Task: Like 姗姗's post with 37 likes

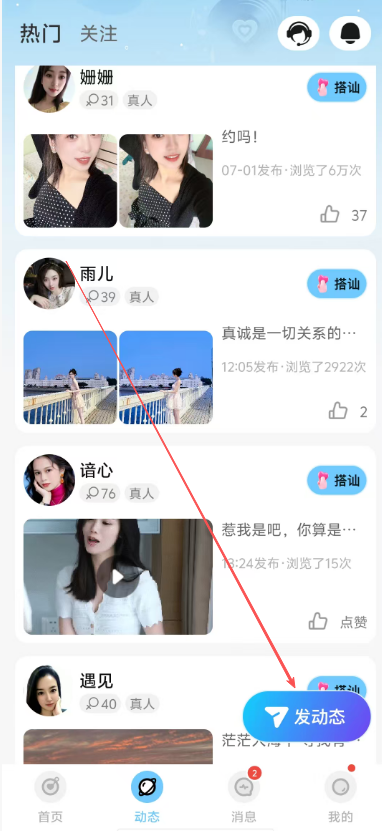Action: 330,215
